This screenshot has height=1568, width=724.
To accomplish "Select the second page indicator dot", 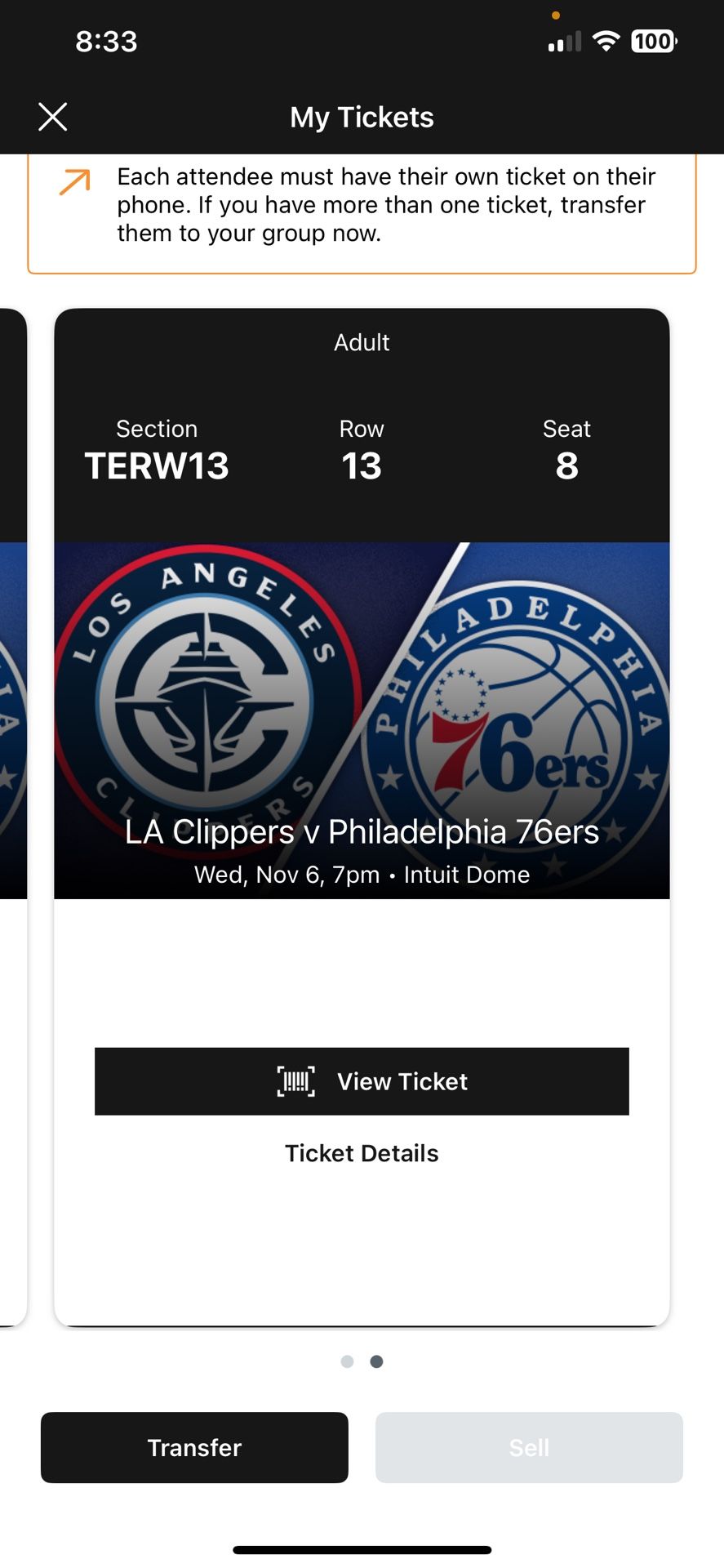I will pos(376,1361).
